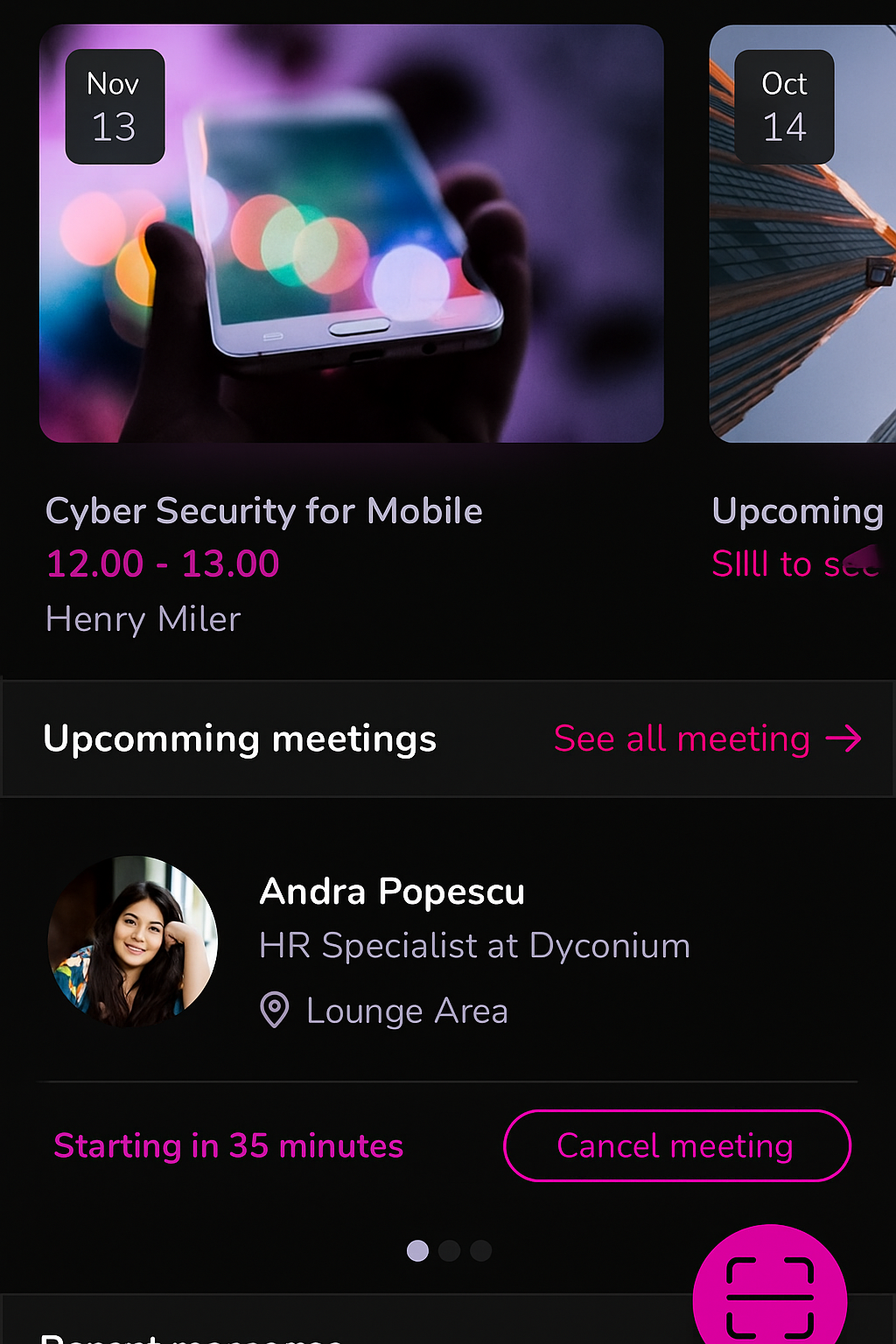Tap the name Andra Popescu
The height and width of the screenshot is (1344, 896).
click(x=391, y=891)
